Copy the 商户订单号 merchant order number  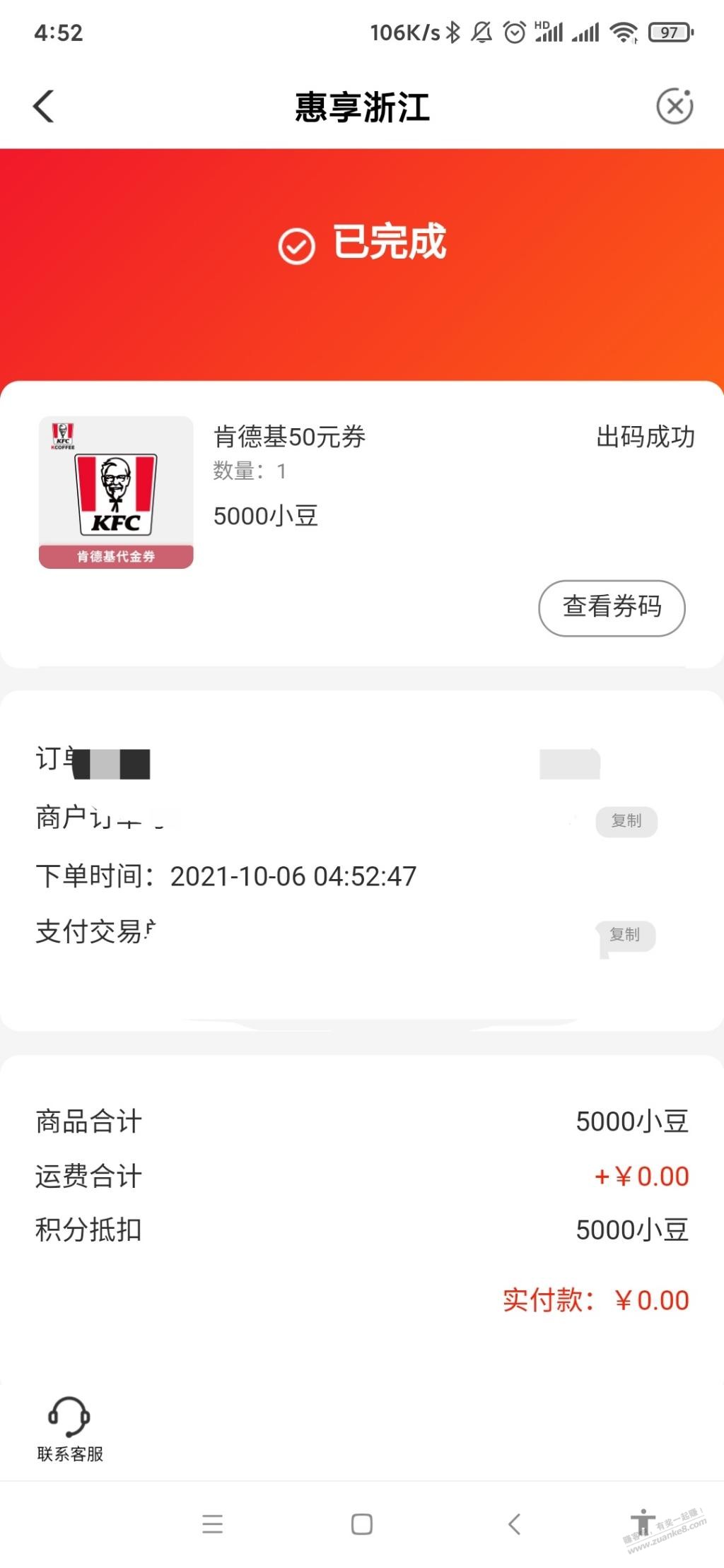click(x=626, y=821)
